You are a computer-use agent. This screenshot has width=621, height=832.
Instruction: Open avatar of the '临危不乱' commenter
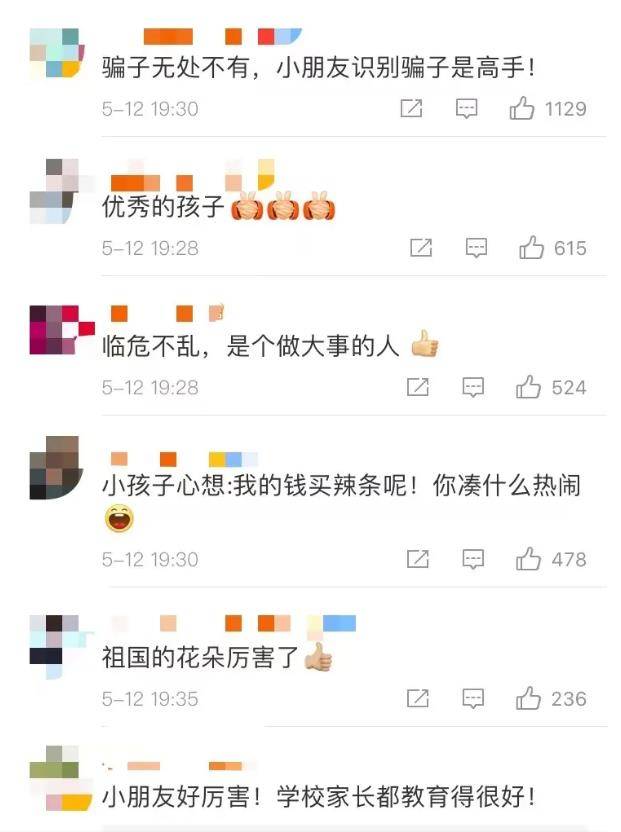(x=55, y=329)
